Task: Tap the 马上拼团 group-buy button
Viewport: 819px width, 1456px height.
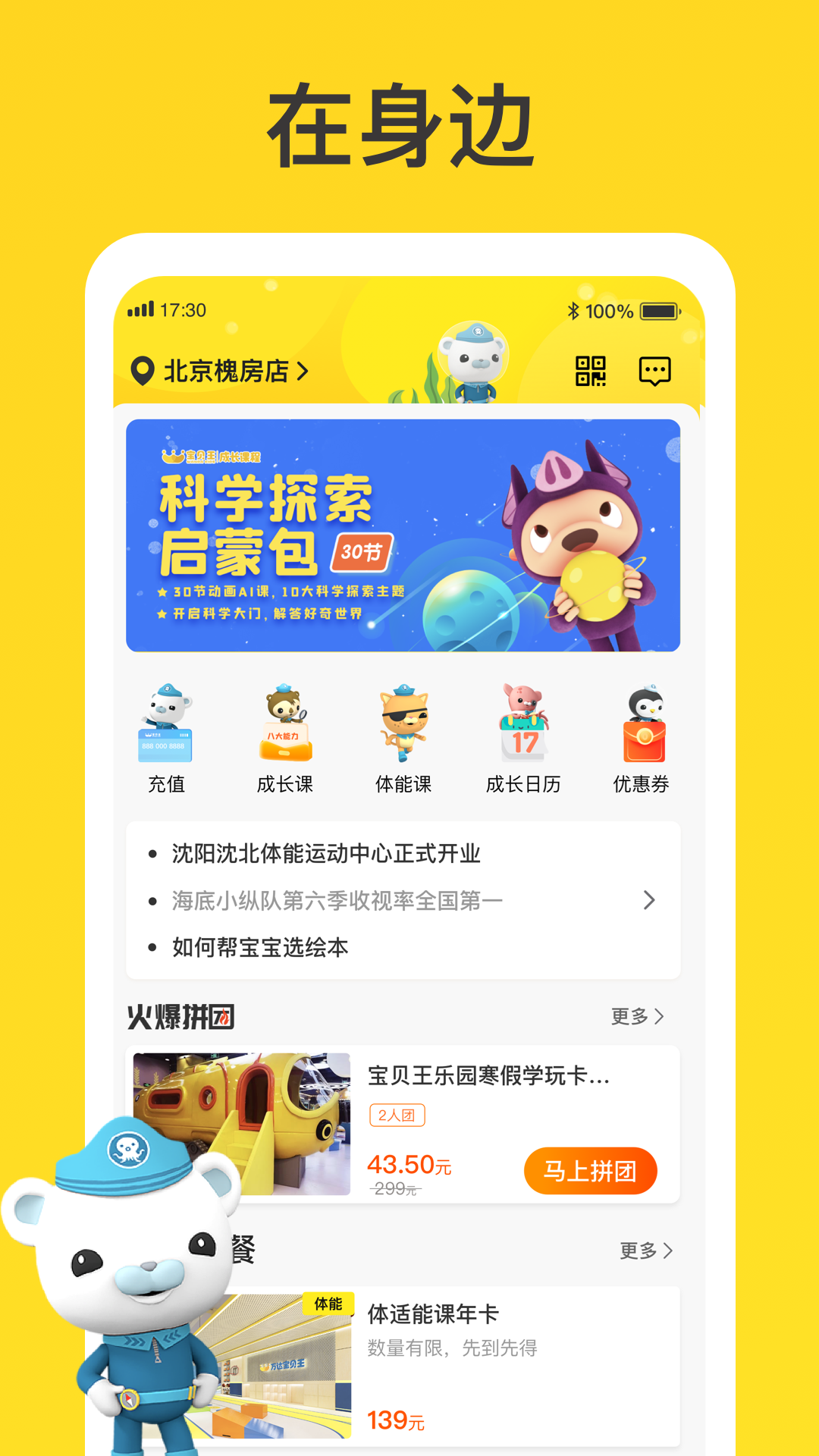Action: tap(591, 1171)
